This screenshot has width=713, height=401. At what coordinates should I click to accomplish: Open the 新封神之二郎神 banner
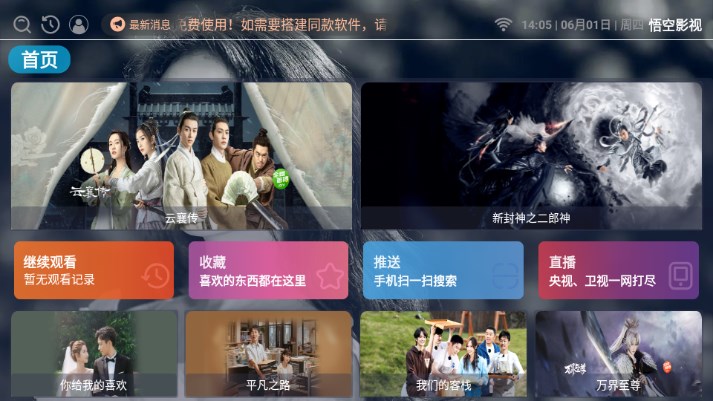[531, 156]
